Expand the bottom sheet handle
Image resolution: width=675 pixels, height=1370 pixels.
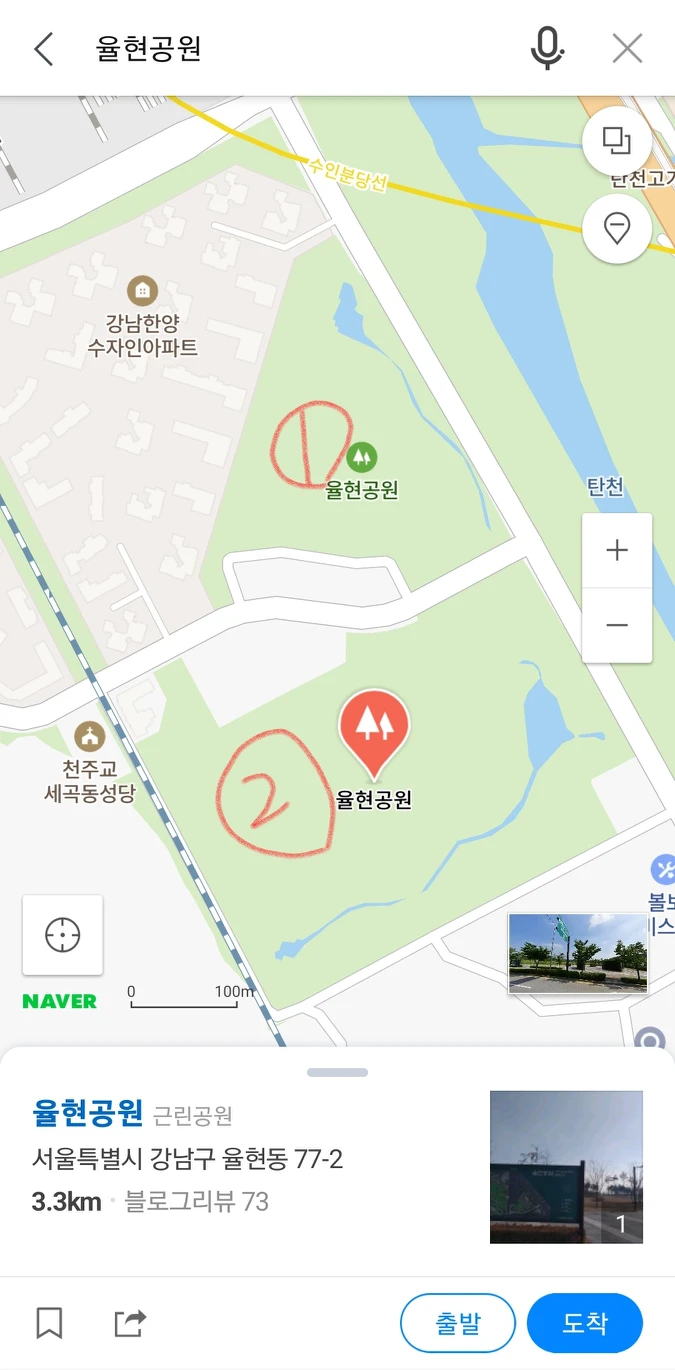point(337,1072)
